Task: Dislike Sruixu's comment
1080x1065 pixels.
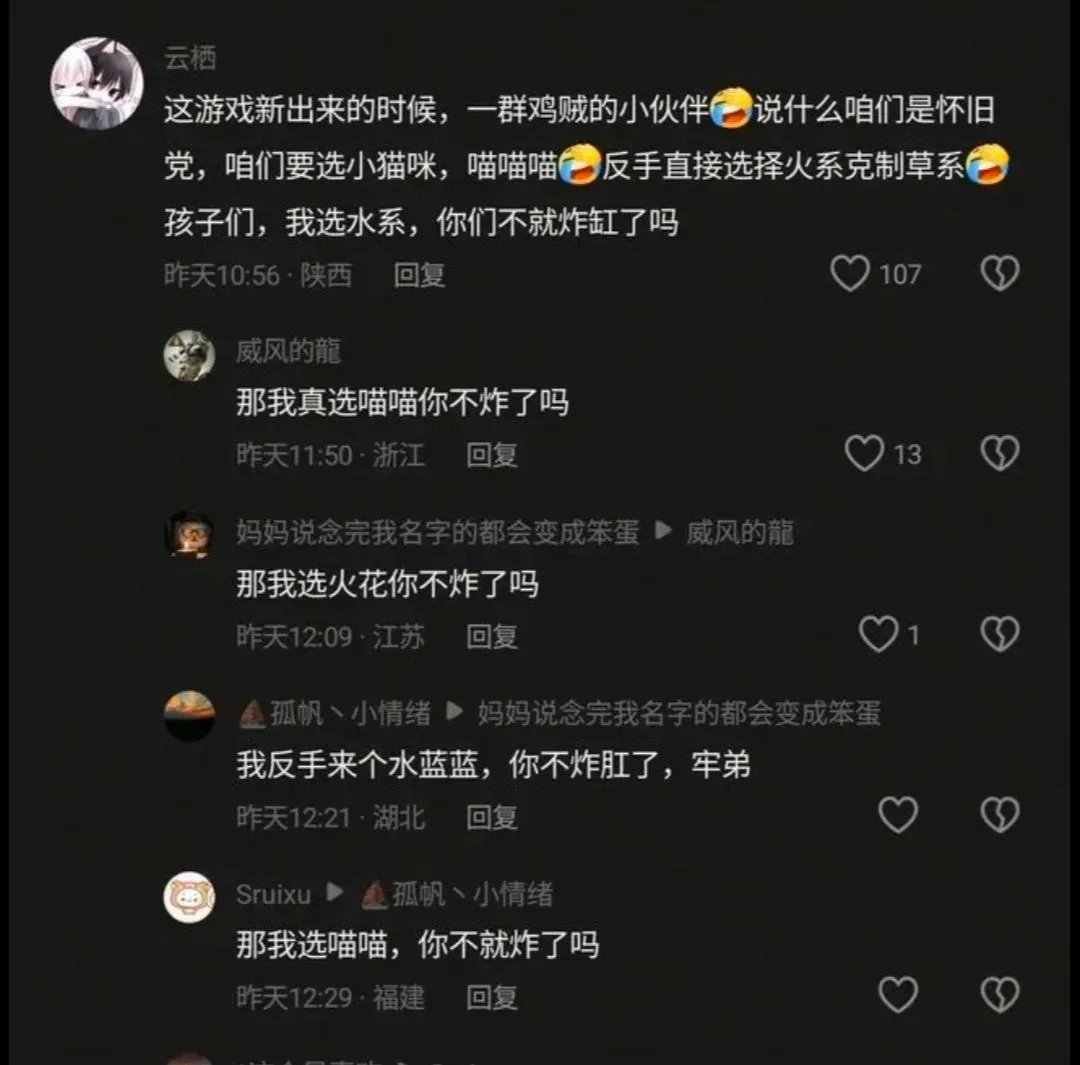Action: (x=999, y=995)
